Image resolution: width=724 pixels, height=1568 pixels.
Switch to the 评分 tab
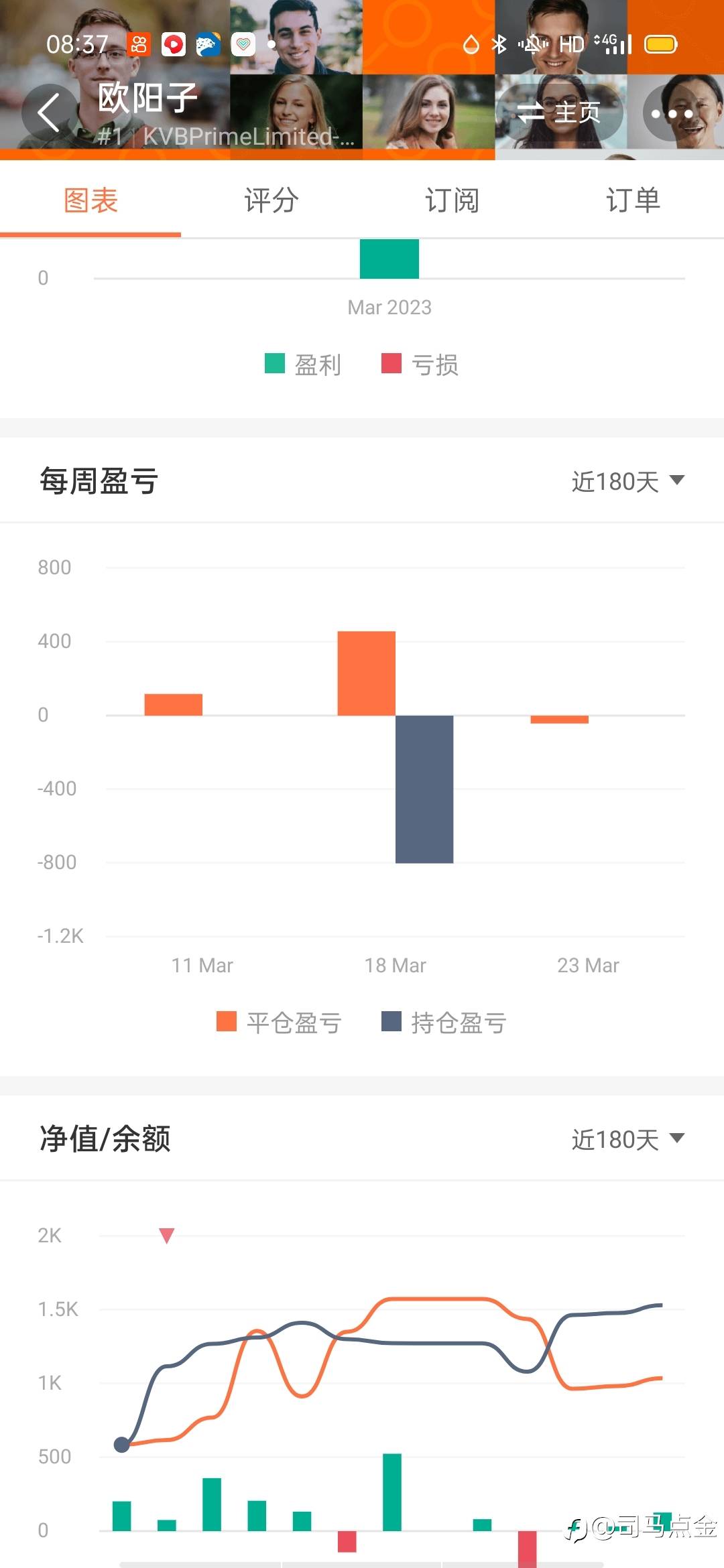coord(271,200)
